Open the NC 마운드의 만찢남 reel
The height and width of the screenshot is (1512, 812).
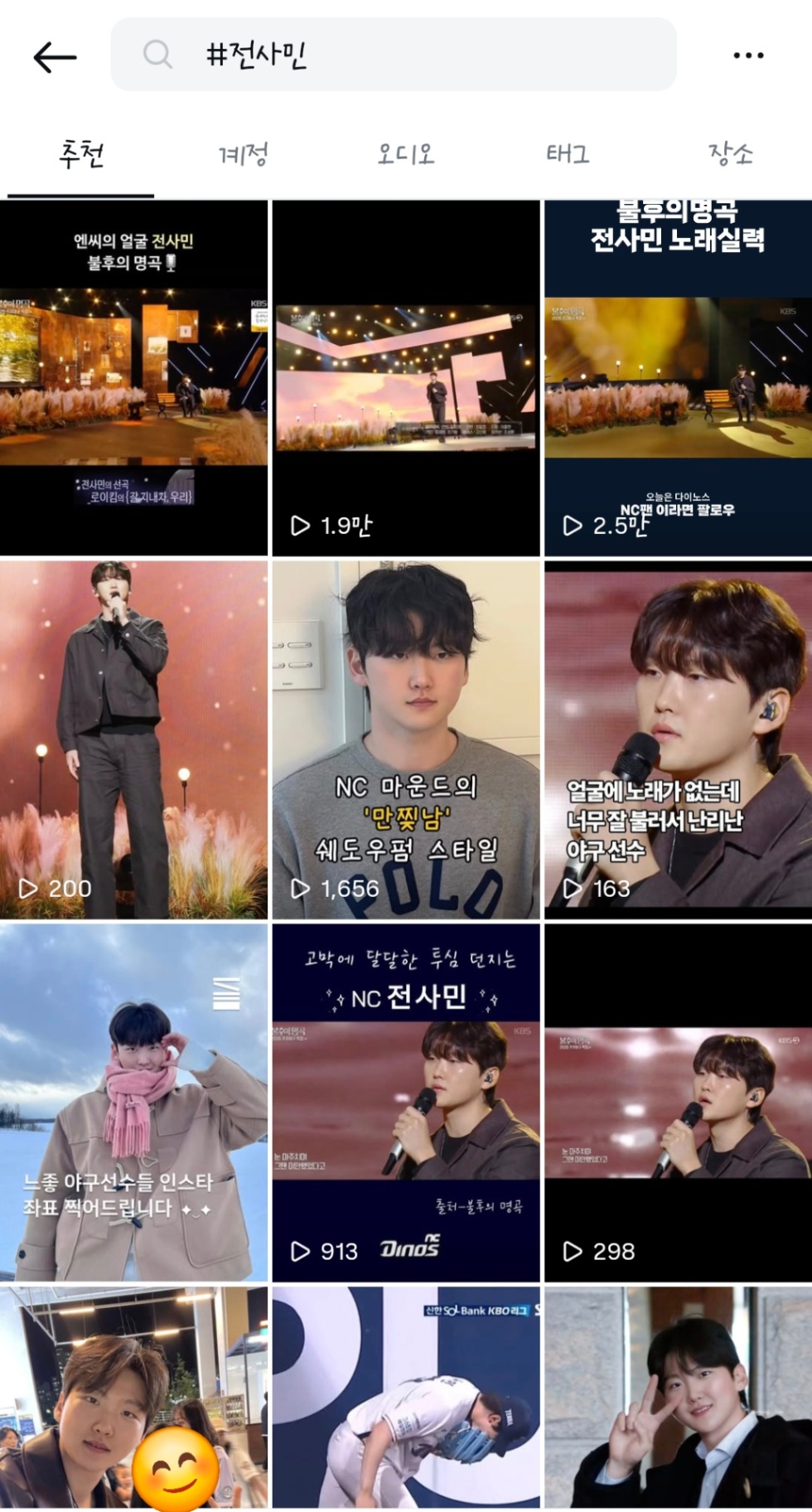[405, 739]
